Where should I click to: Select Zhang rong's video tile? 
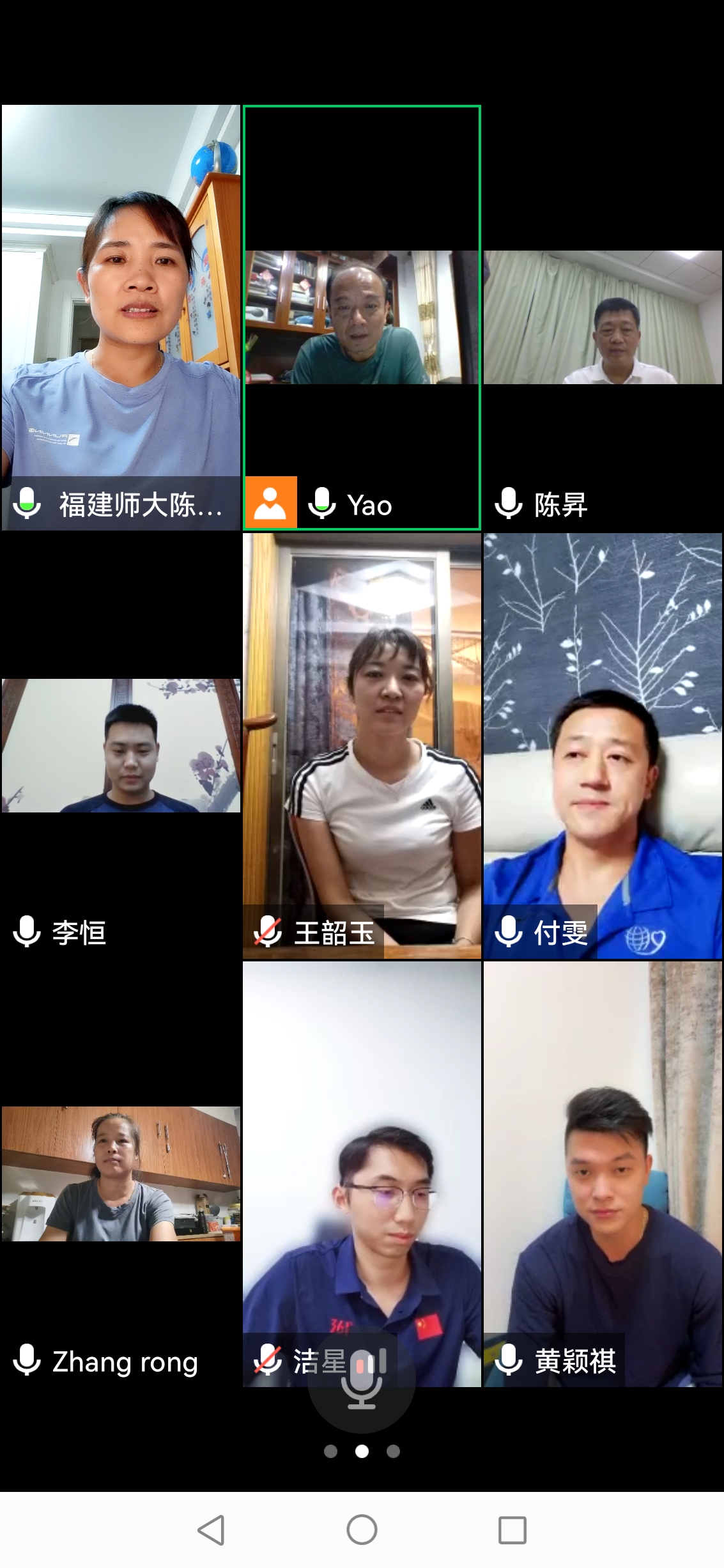[121, 1174]
